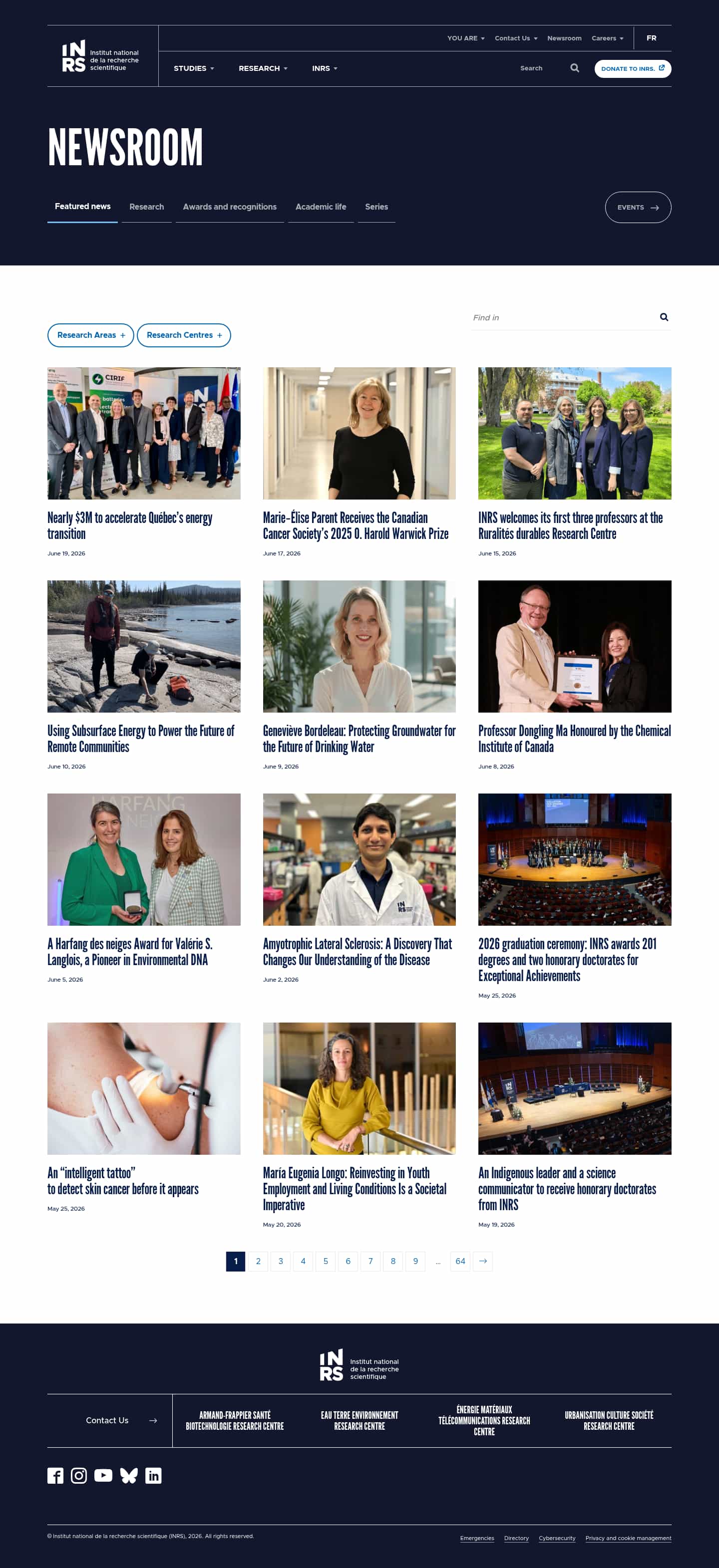Jump to page 64 of results

pyautogui.click(x=460, y=1261)
